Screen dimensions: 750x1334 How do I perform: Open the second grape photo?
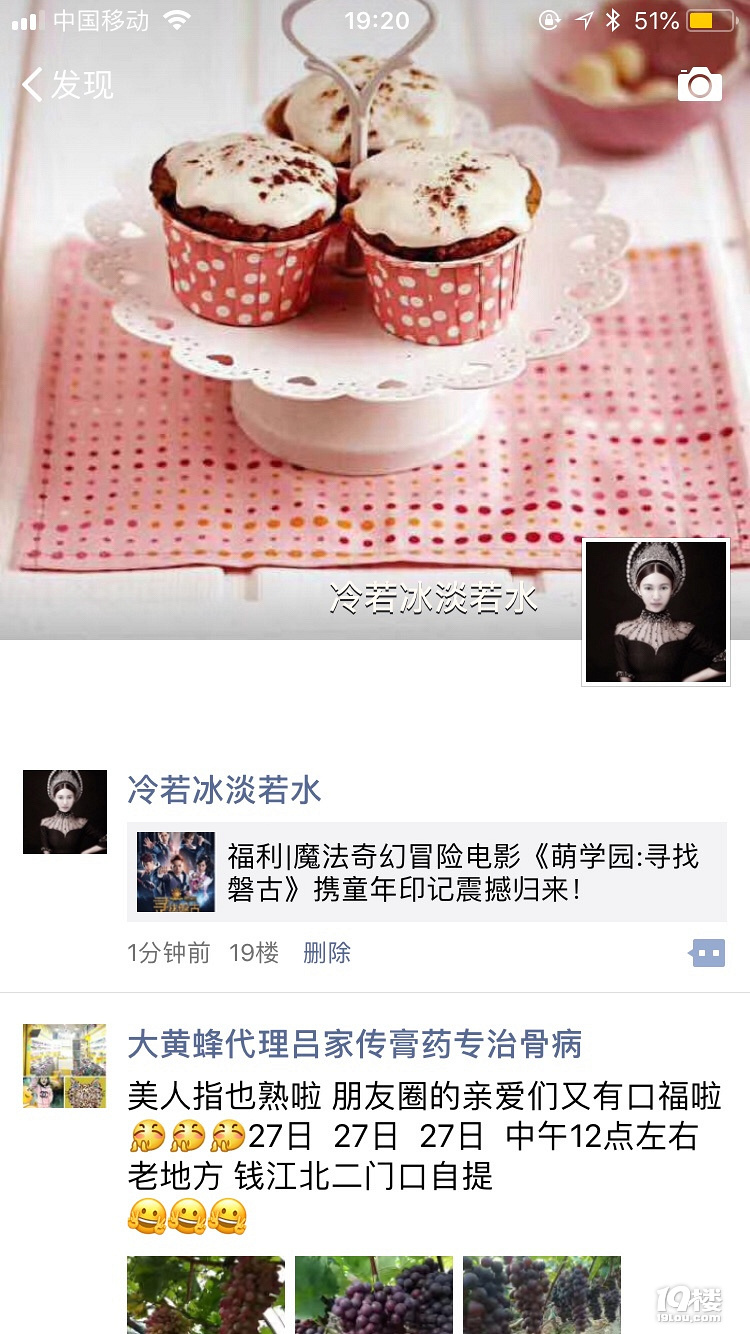[374, 1294]
